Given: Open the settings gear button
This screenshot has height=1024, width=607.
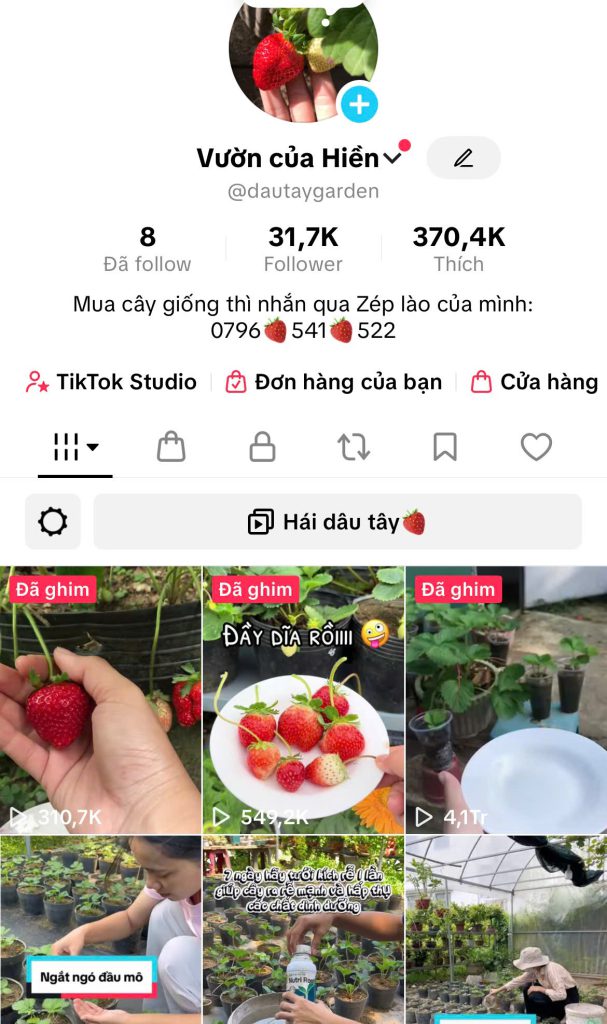Looking at the screenshot, I should click(53, 522).
